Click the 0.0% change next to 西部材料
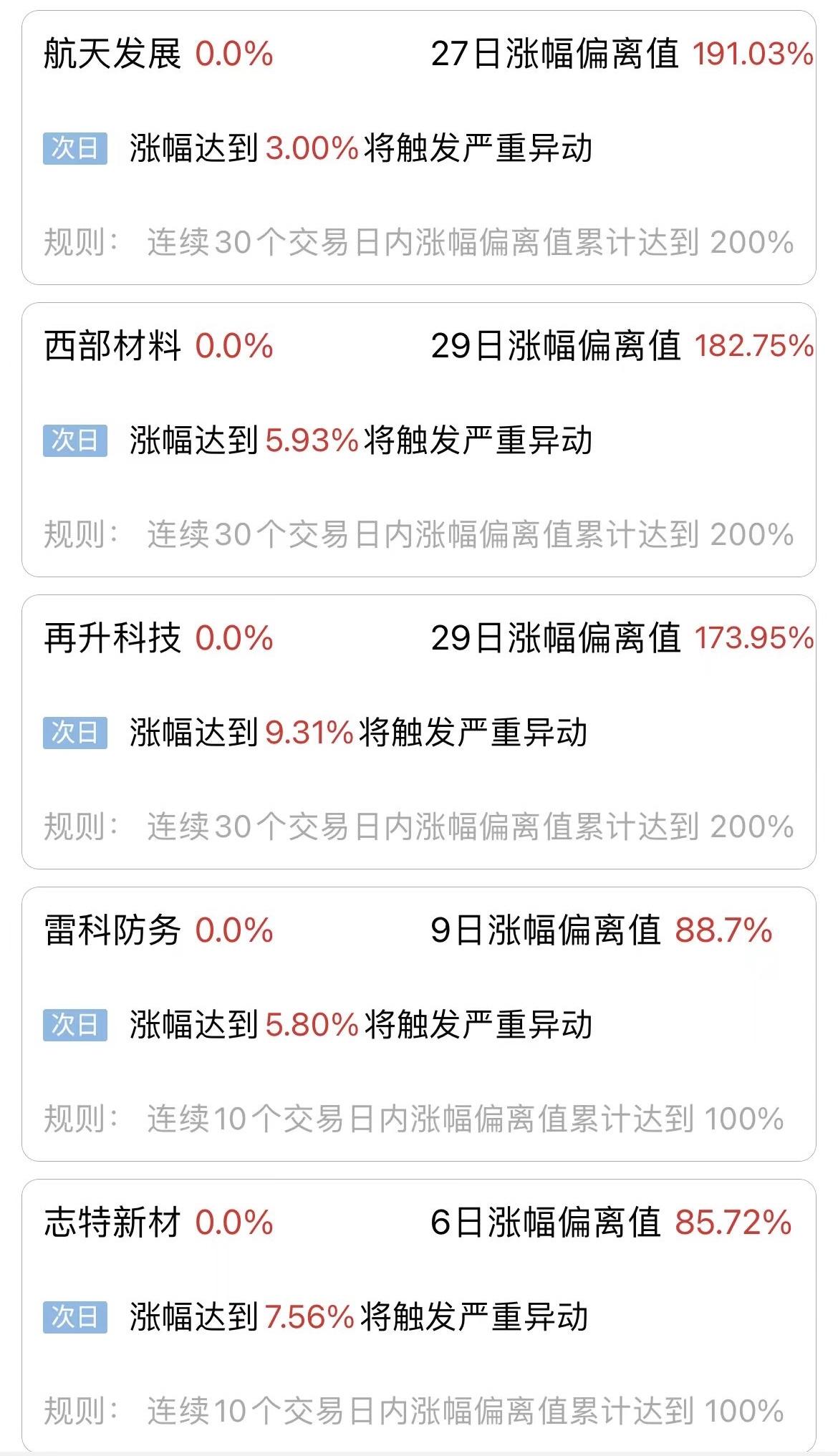This screenshot has width=838, height=1456. [234, 349]
